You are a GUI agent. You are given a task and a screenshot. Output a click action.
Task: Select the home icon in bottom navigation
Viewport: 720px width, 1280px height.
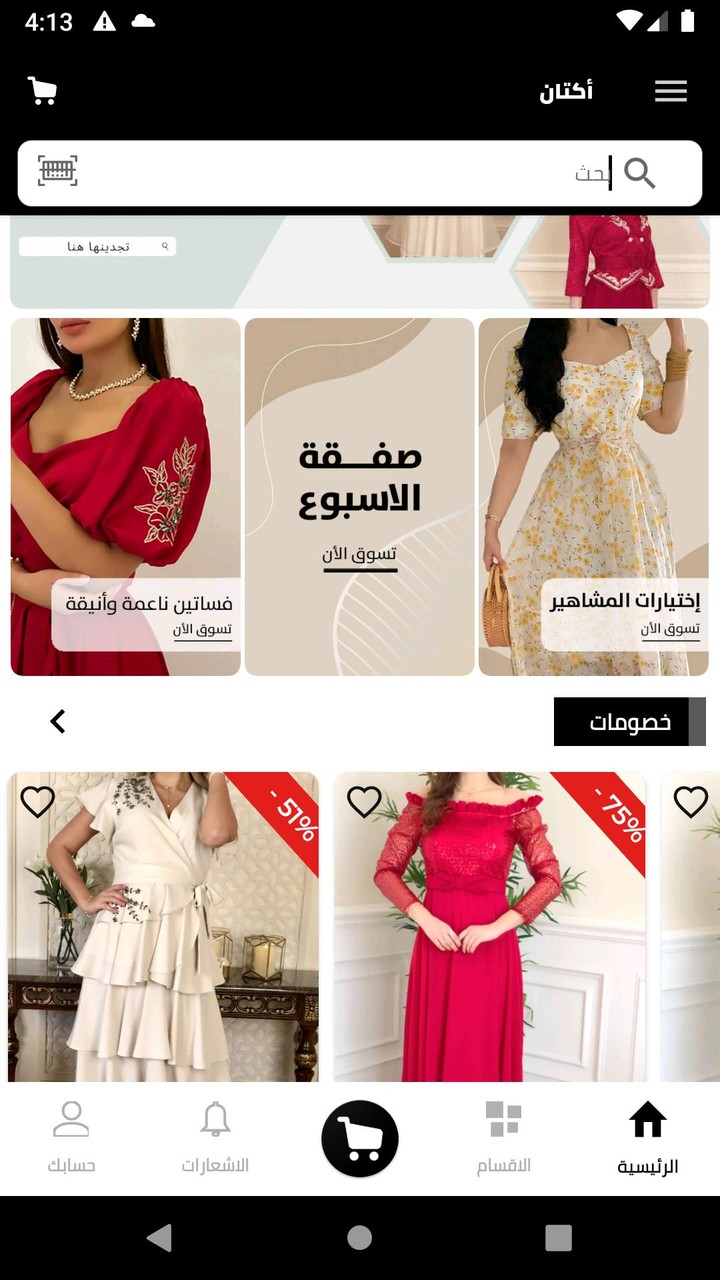click(x=648, y=1119)
